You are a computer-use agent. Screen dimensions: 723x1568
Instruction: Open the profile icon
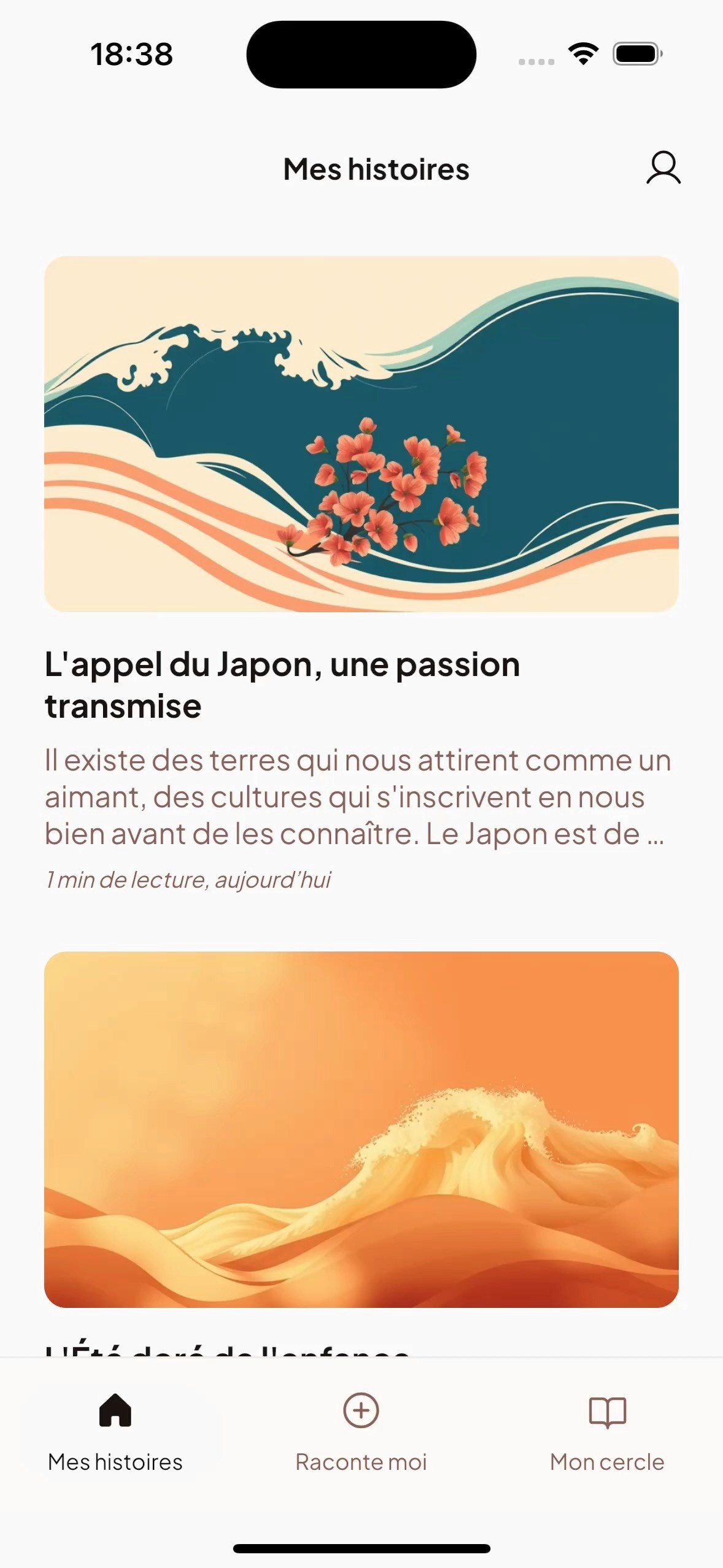point(663,167)
